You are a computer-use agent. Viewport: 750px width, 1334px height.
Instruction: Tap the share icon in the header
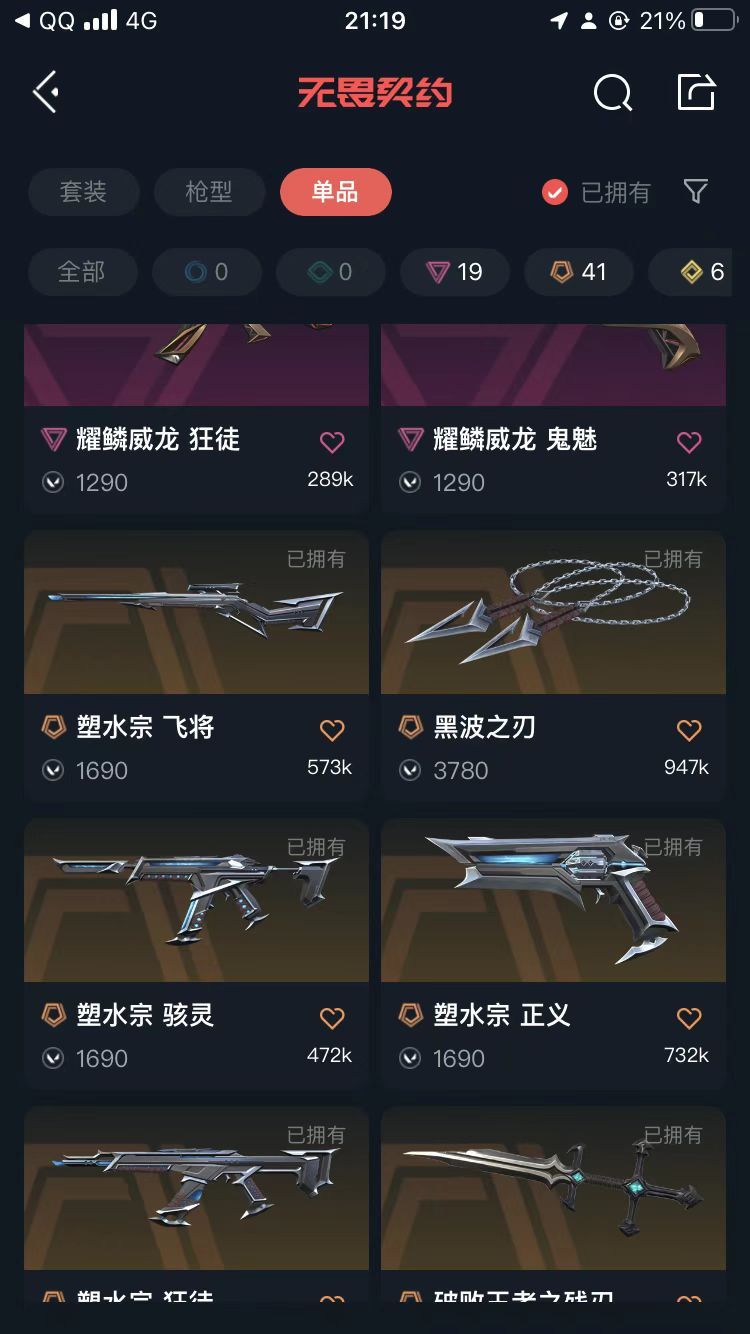coord(696,92)
